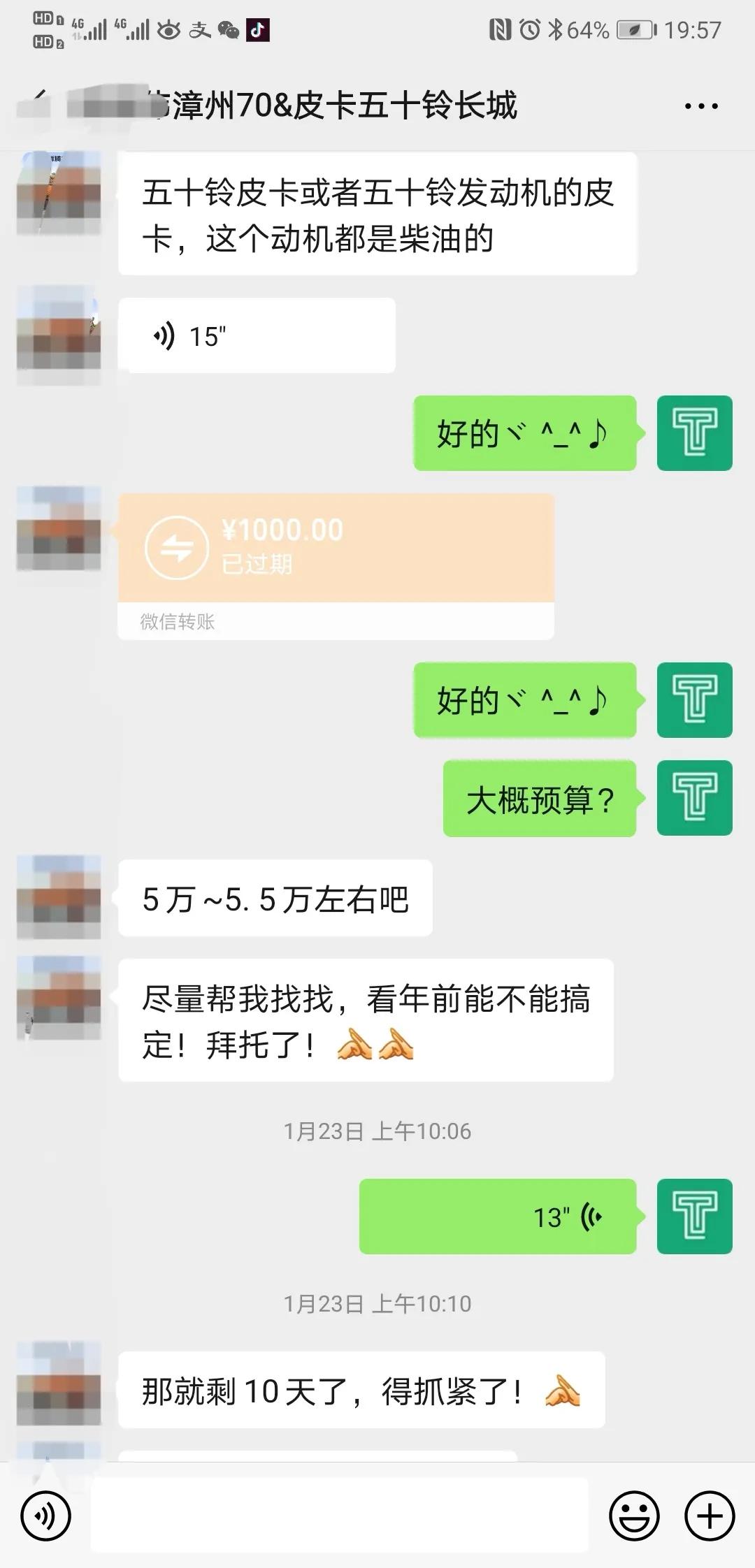Open my profile avatar beside 大概预算?
The image size is (755, 1568).
694,798
